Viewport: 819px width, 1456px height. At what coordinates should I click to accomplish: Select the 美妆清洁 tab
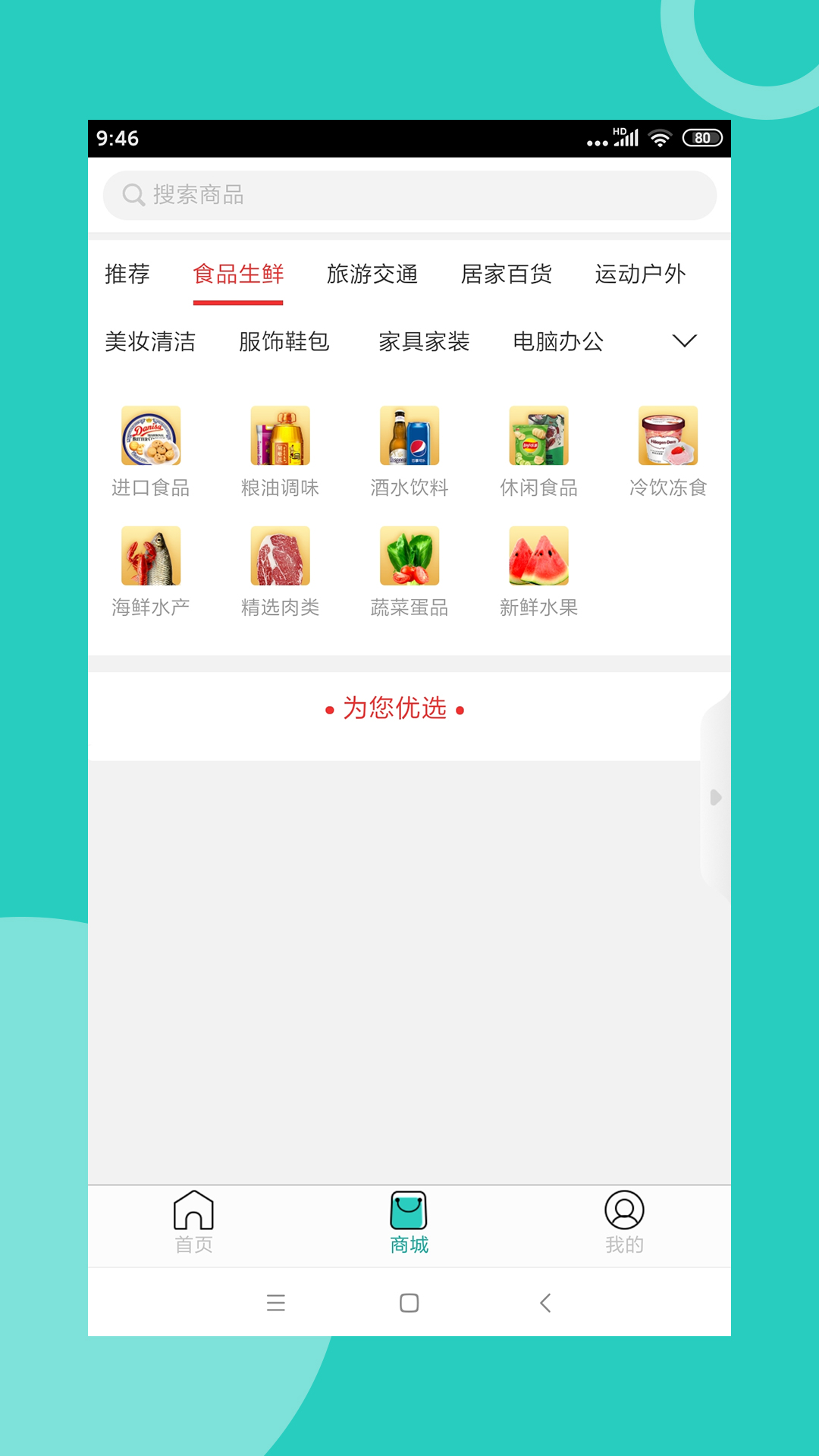coord(150,341)
